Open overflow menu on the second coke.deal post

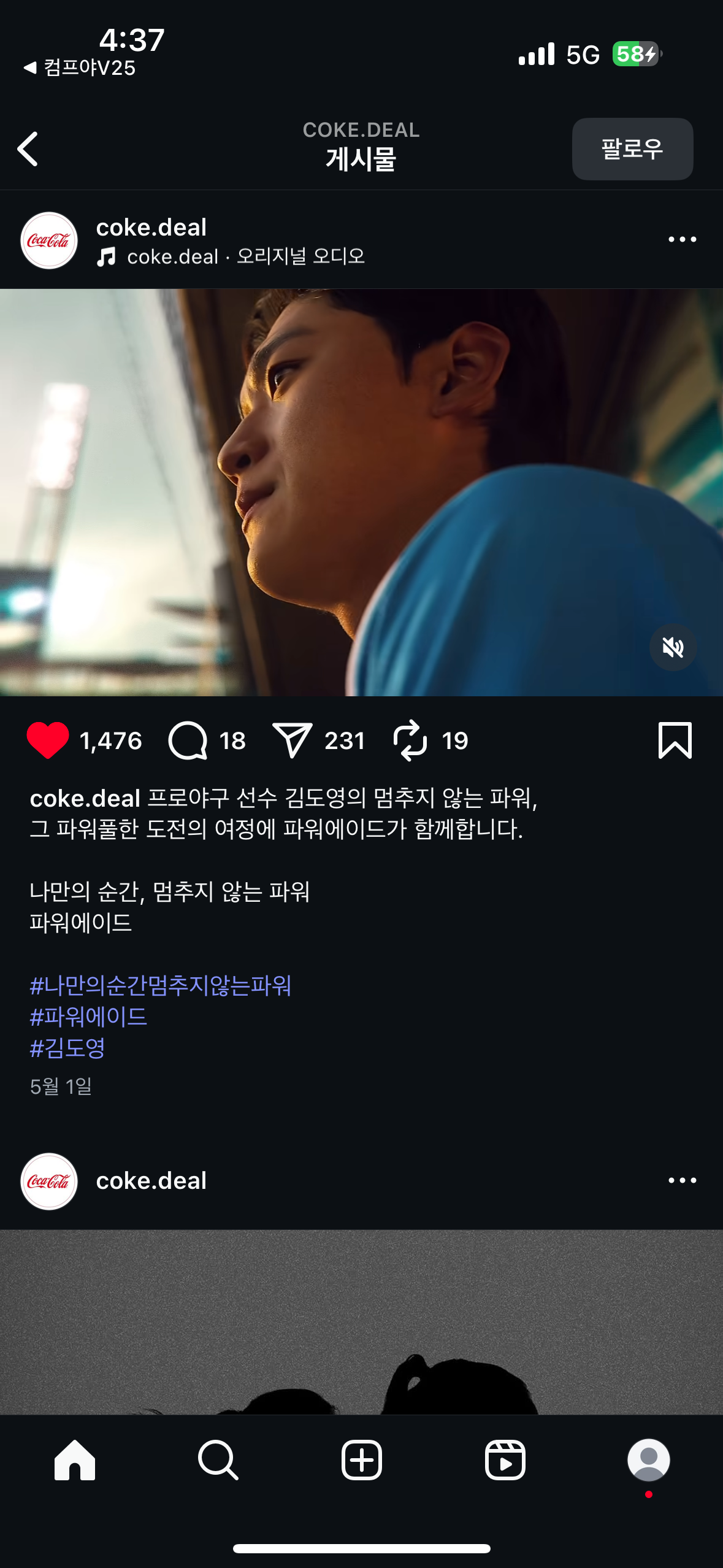pyautogui.click(x=682, y=1180)
